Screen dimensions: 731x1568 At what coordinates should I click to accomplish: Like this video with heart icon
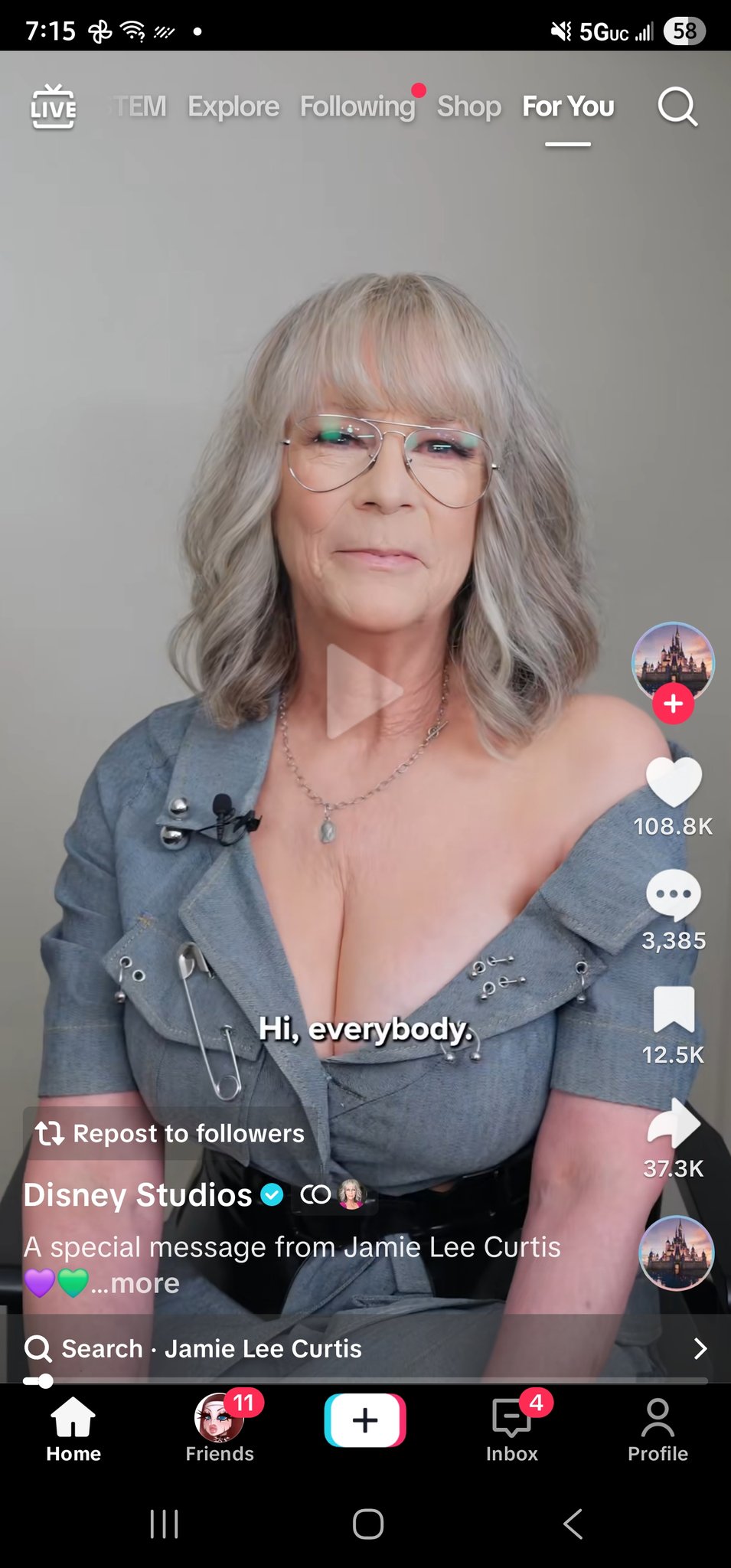673,782
